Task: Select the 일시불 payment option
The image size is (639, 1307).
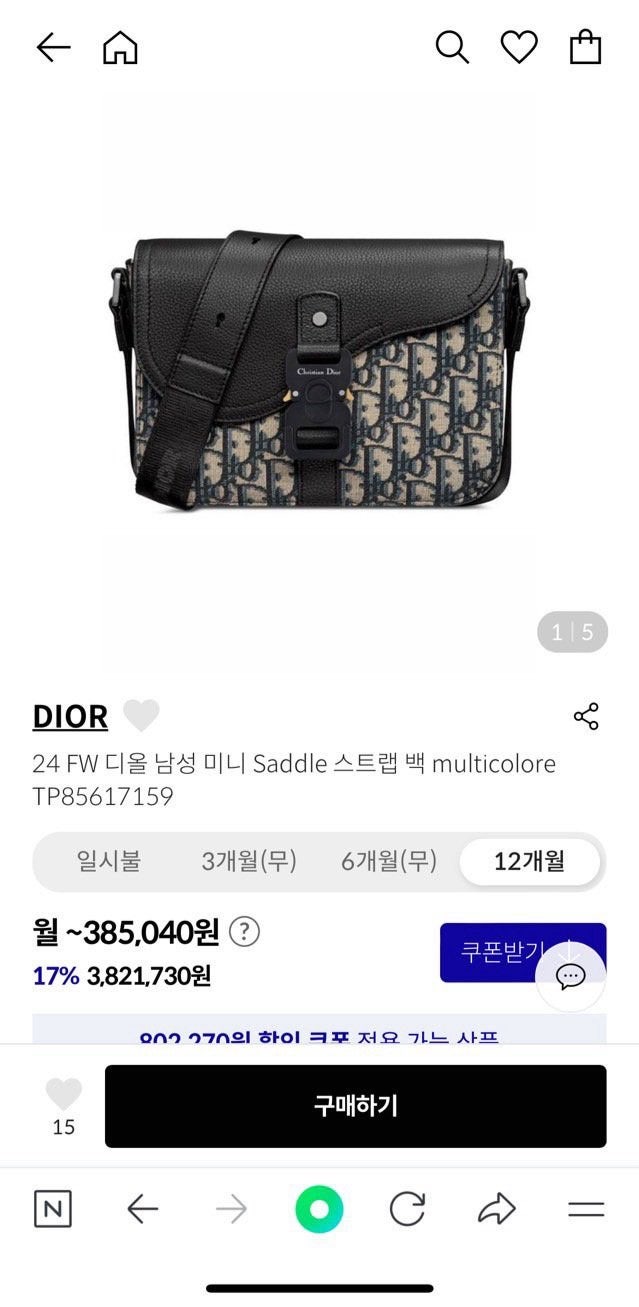Action: click(110, 861)
